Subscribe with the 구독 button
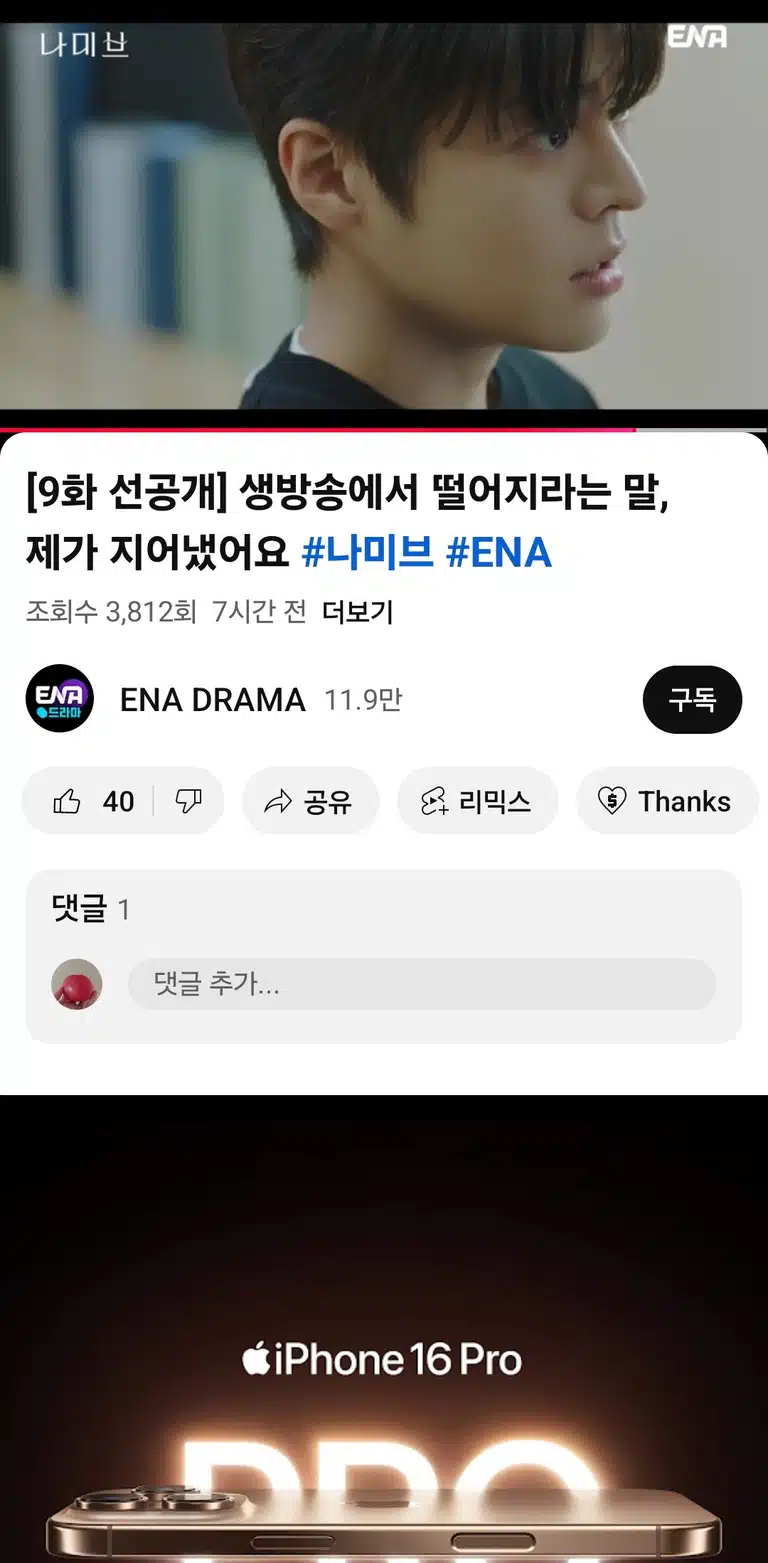 (692, 699)
